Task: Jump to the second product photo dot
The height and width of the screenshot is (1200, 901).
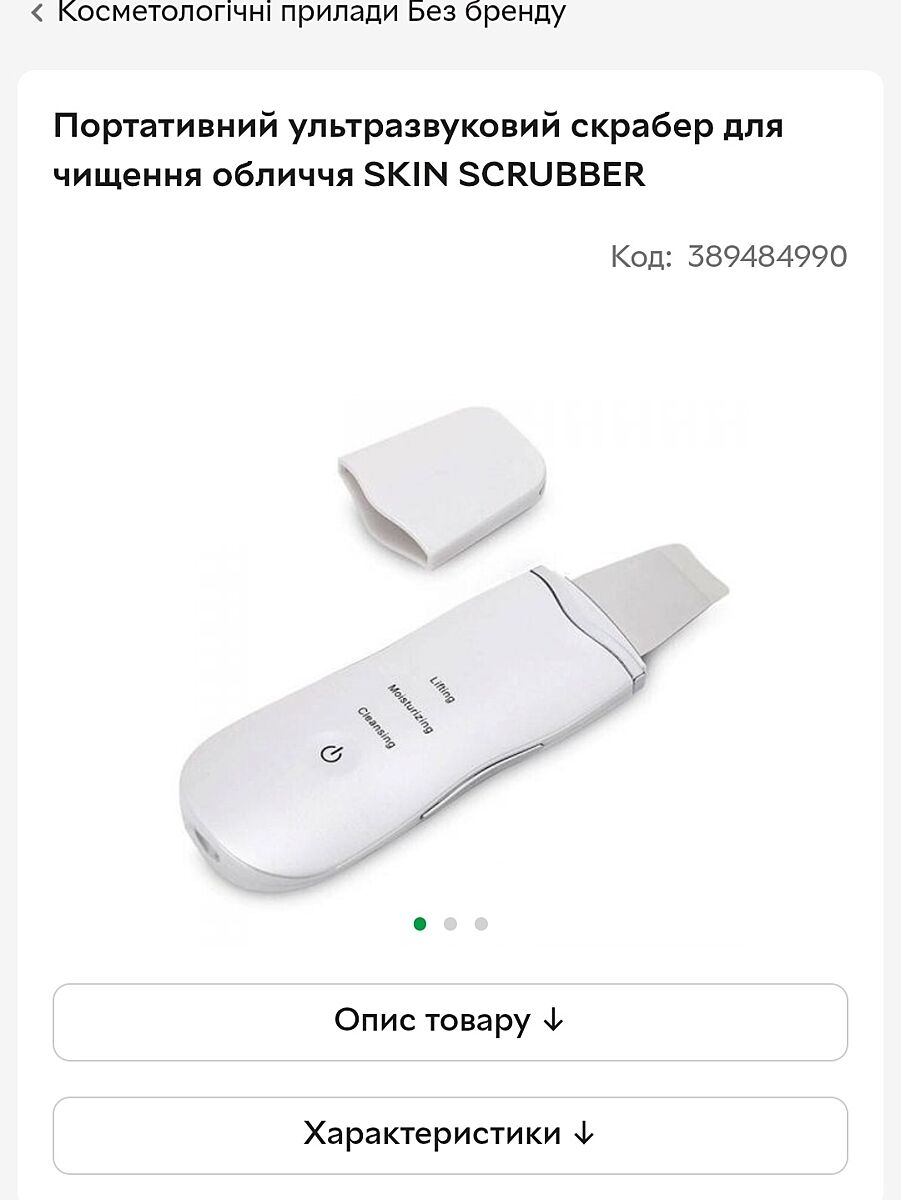Action: pyautogui.click(x=450, y=924)
